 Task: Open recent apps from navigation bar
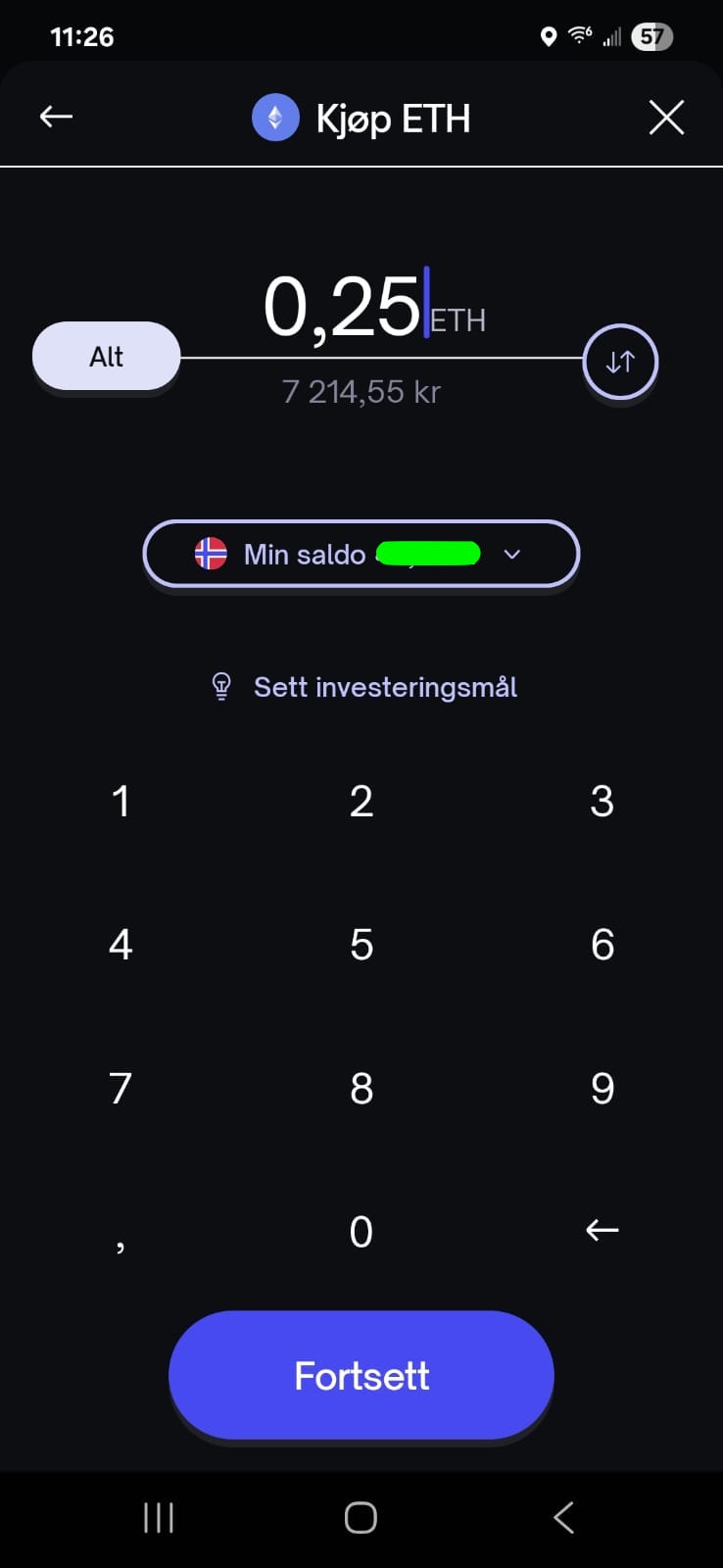coord(159,1518)
